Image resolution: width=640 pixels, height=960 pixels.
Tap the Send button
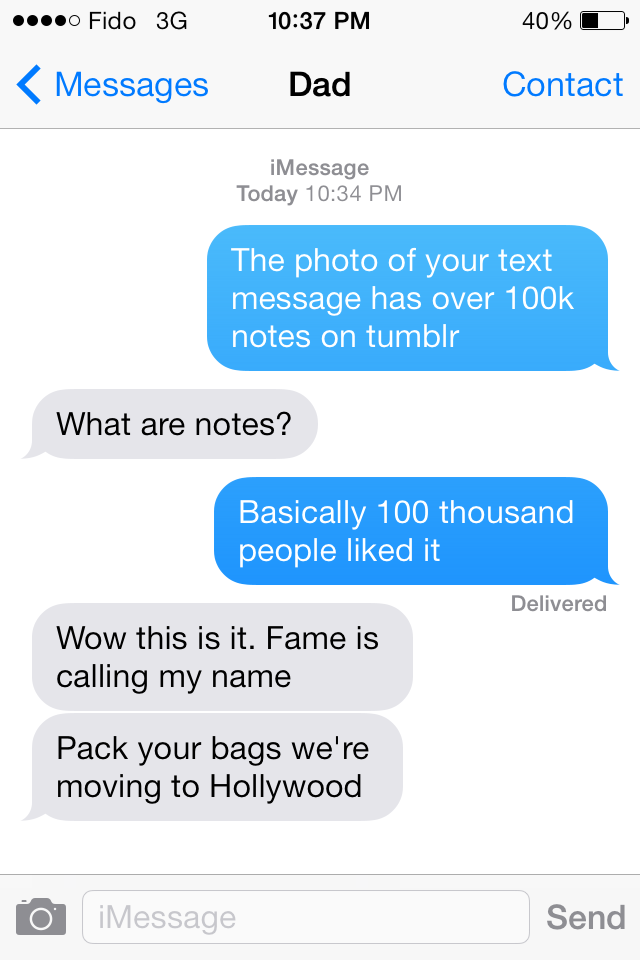585,917
